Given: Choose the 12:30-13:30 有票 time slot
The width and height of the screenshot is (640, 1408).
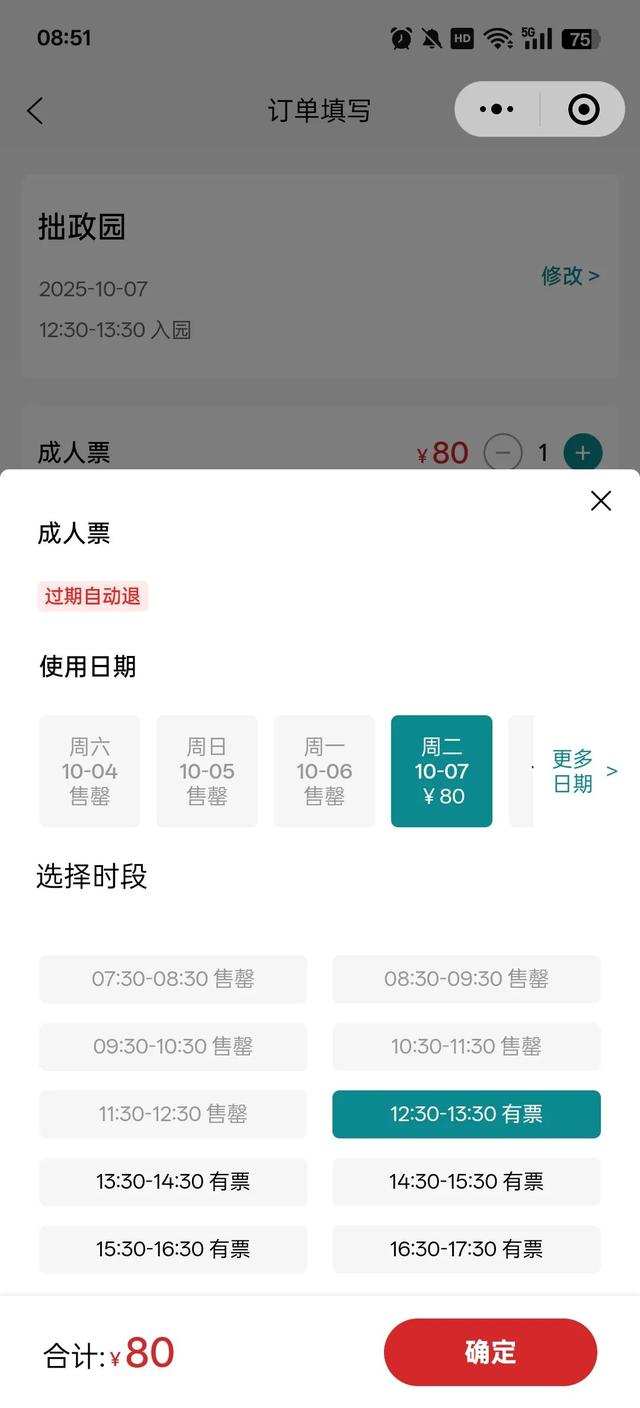Looking at the screenshot, I should [x=466, y=1114].
